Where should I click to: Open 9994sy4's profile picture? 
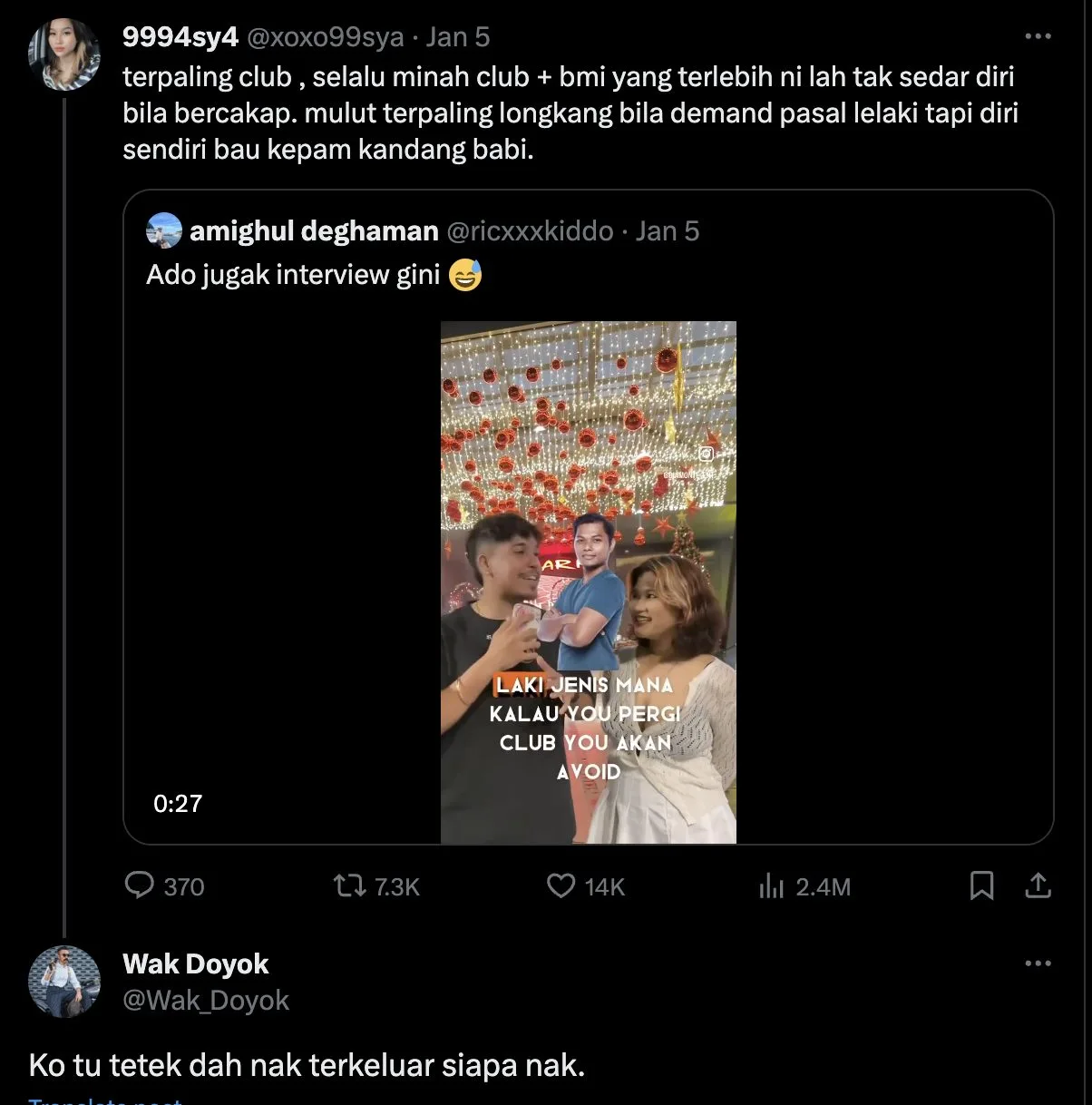[63, 54]
